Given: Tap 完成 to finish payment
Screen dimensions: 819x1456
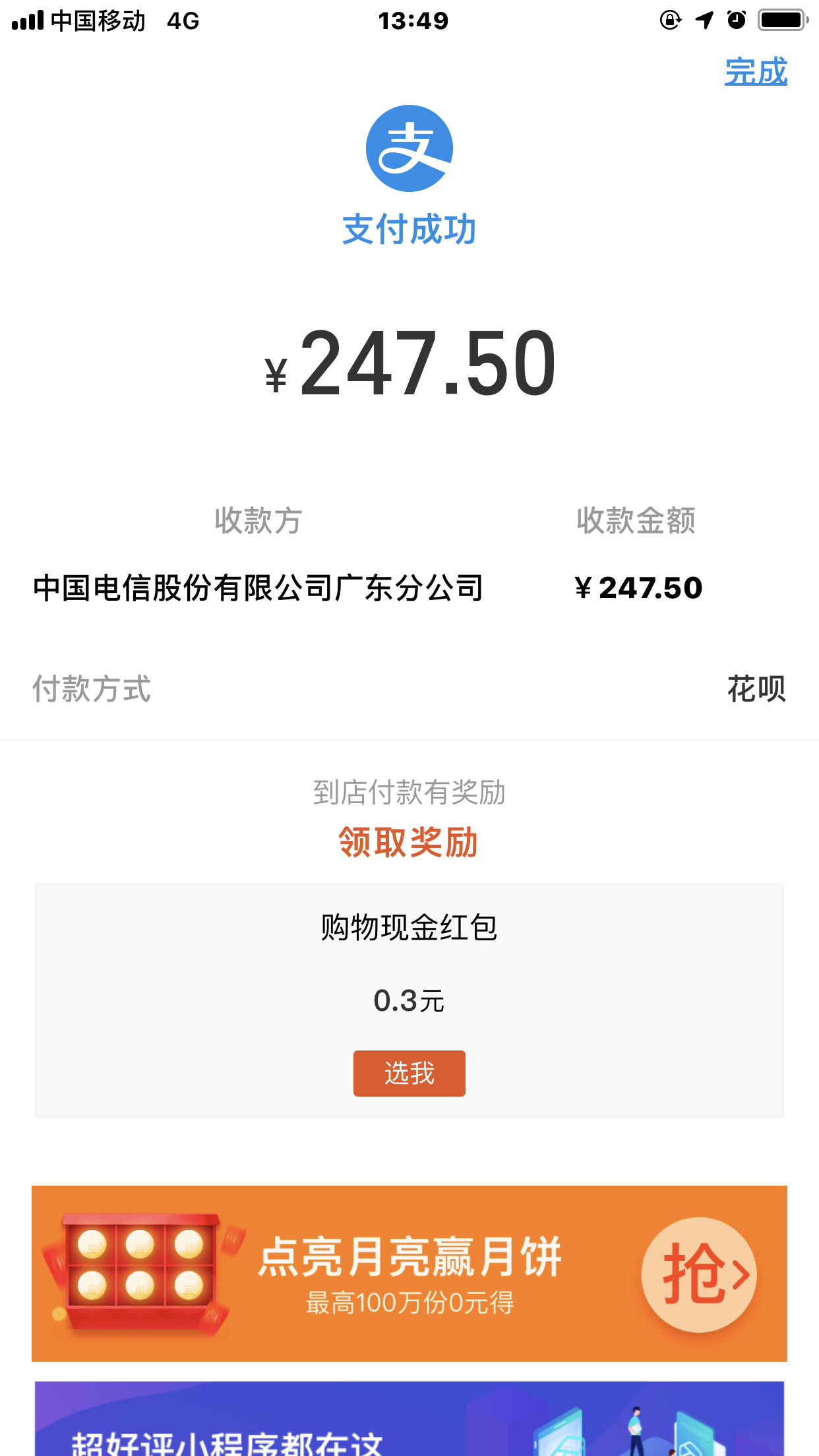Looking at the screenshot, I should coord(756,71).
